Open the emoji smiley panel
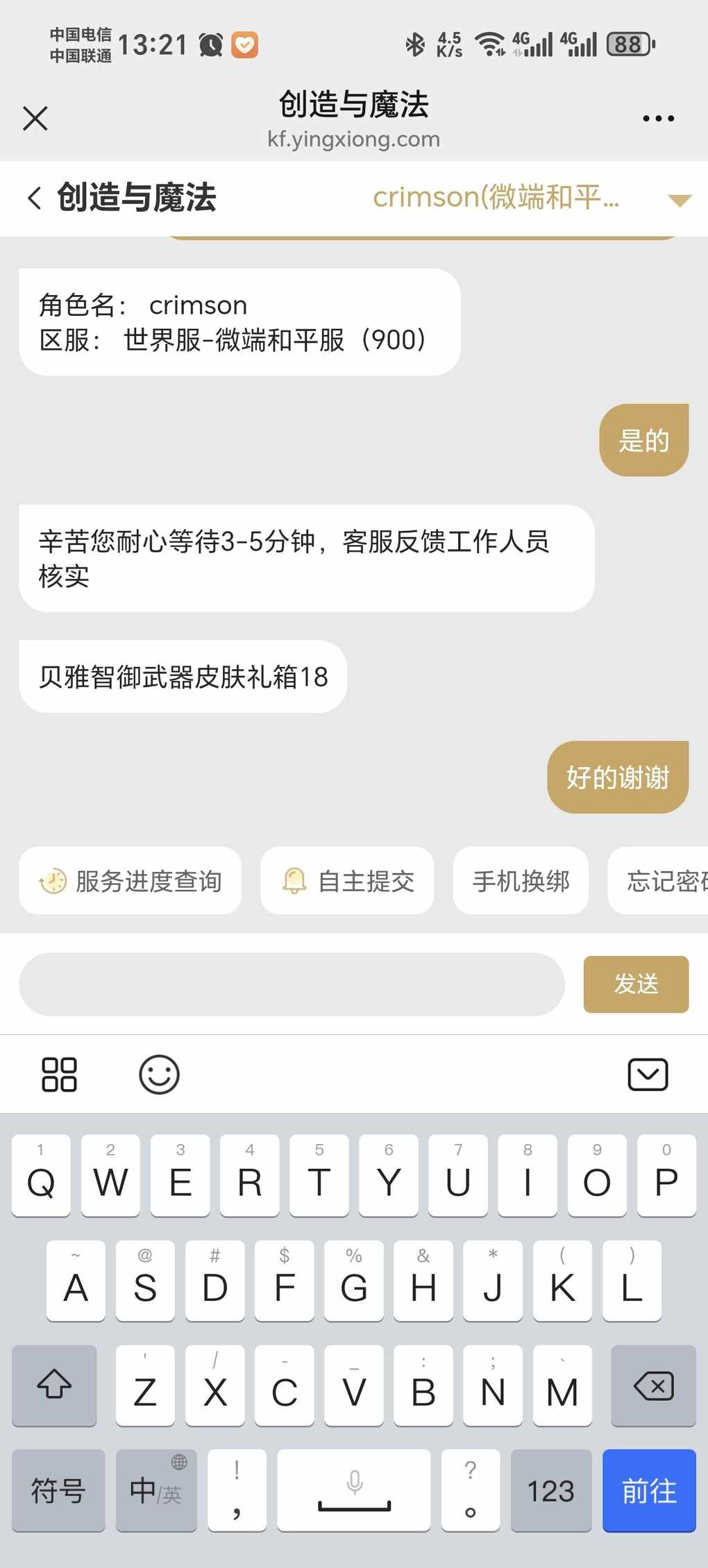The image size is (708, 1568). tap(159, 1074)
